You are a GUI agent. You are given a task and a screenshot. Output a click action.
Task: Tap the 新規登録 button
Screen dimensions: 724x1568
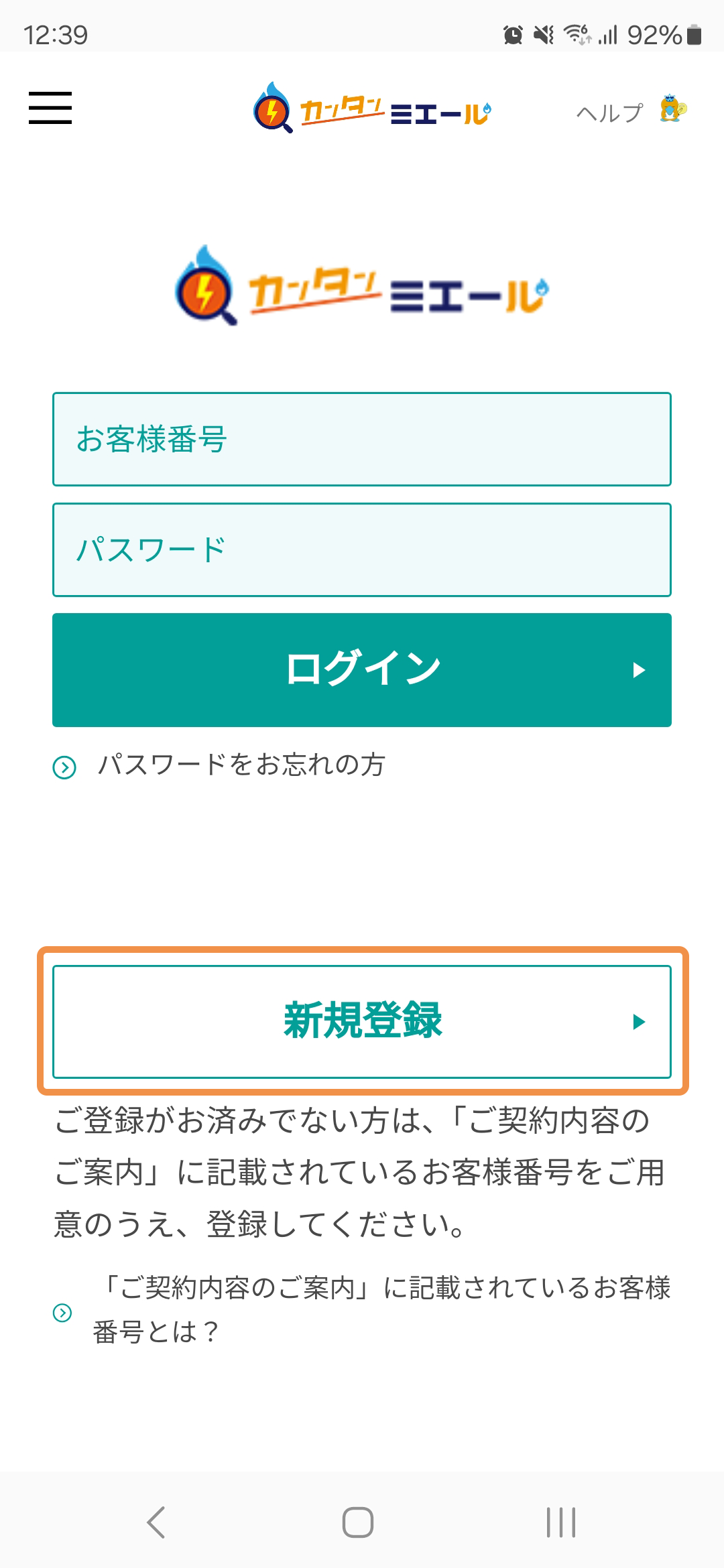(362, 1021)
